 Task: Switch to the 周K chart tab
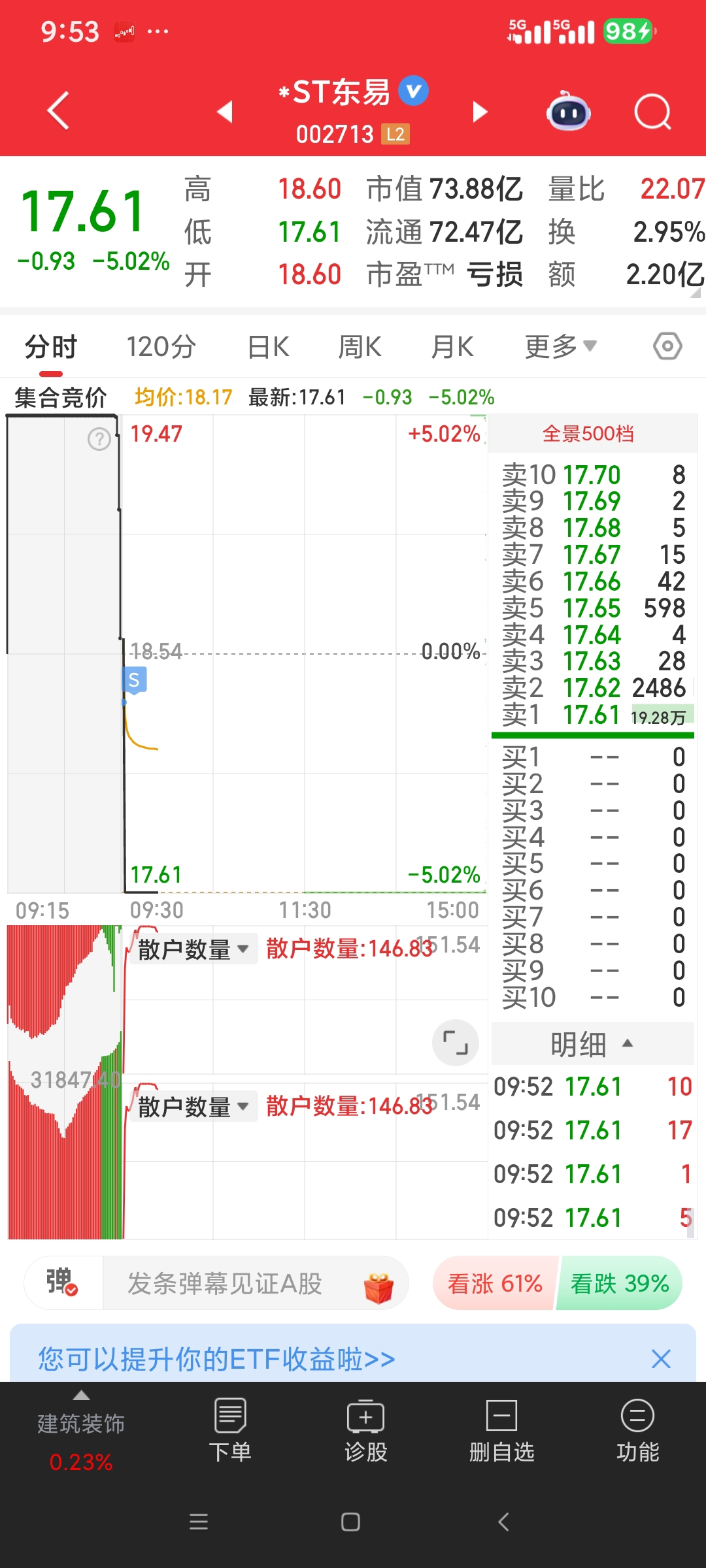[360, 347]
